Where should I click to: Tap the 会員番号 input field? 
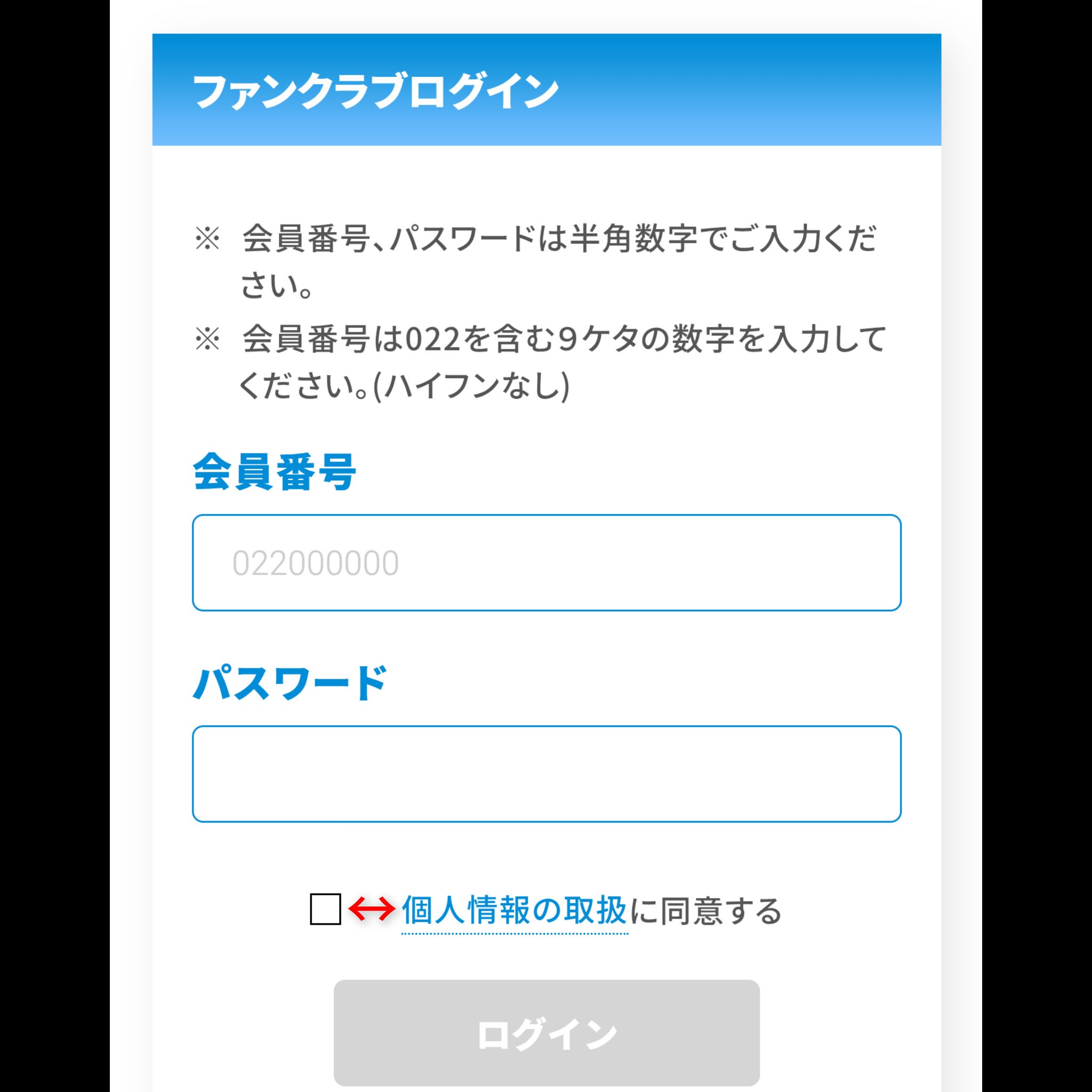pos(546,563)
